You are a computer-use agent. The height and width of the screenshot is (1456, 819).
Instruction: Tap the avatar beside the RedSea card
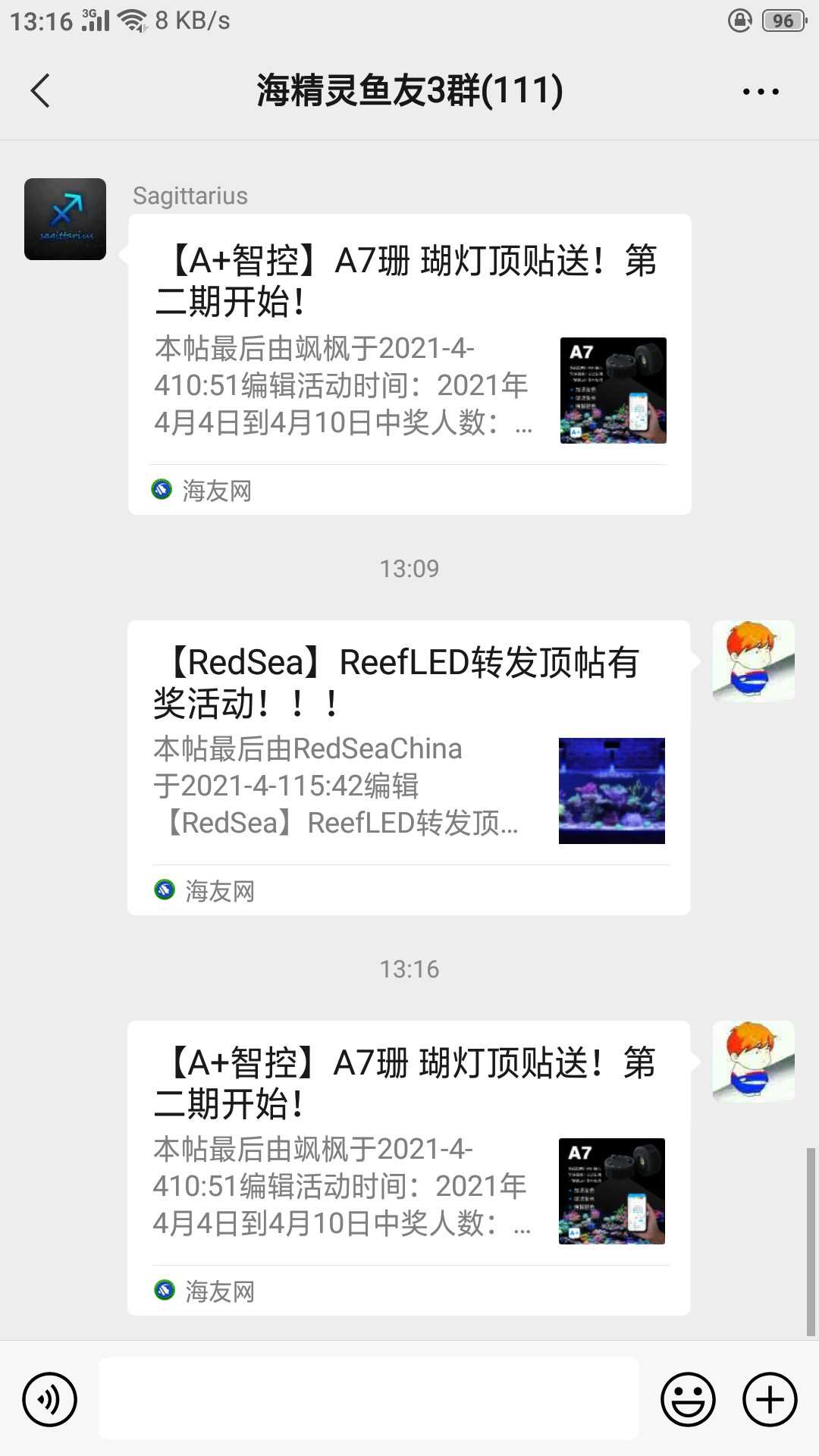[x=753, y=661]
